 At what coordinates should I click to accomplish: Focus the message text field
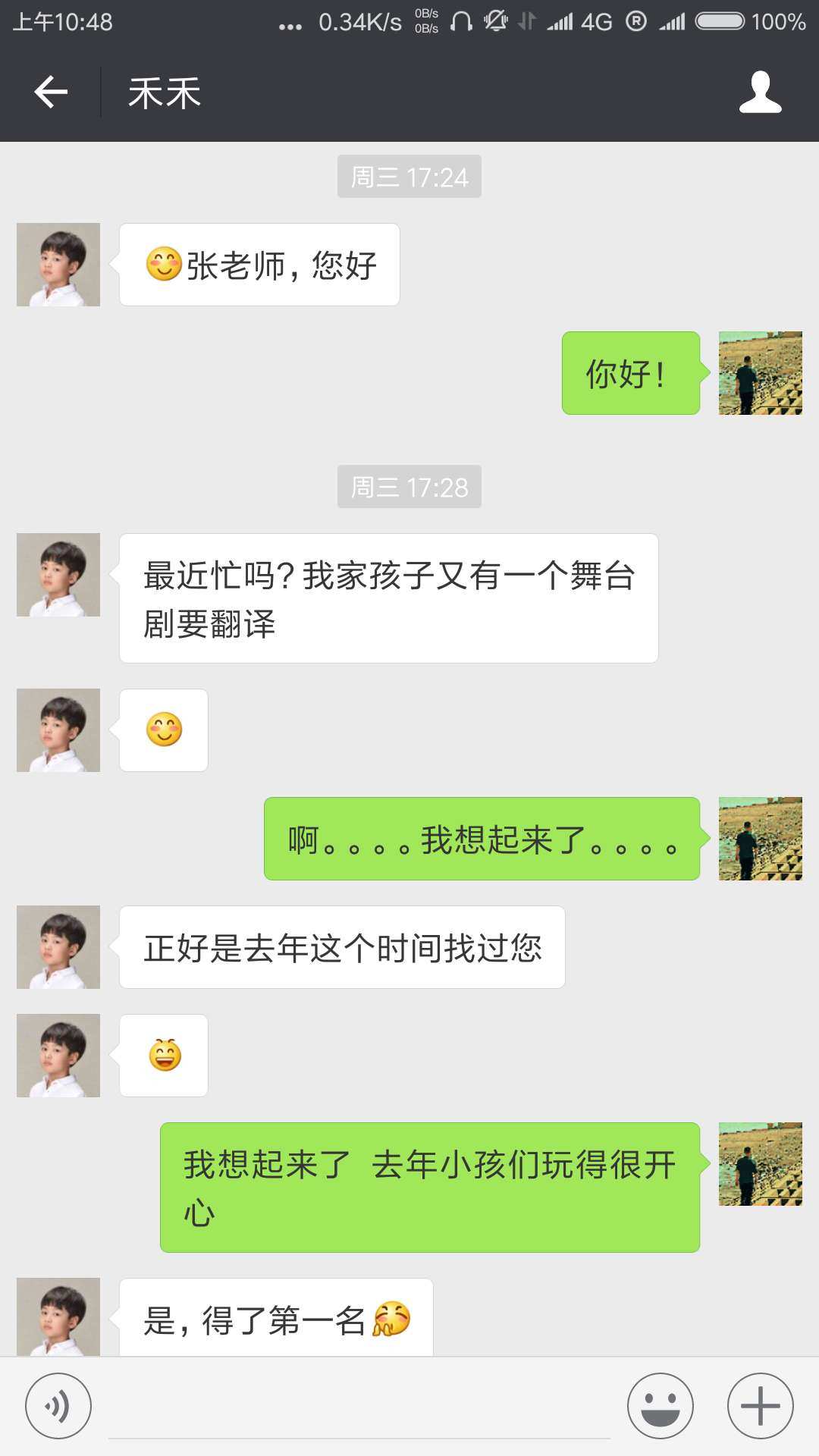click(x=359, y=1407)
